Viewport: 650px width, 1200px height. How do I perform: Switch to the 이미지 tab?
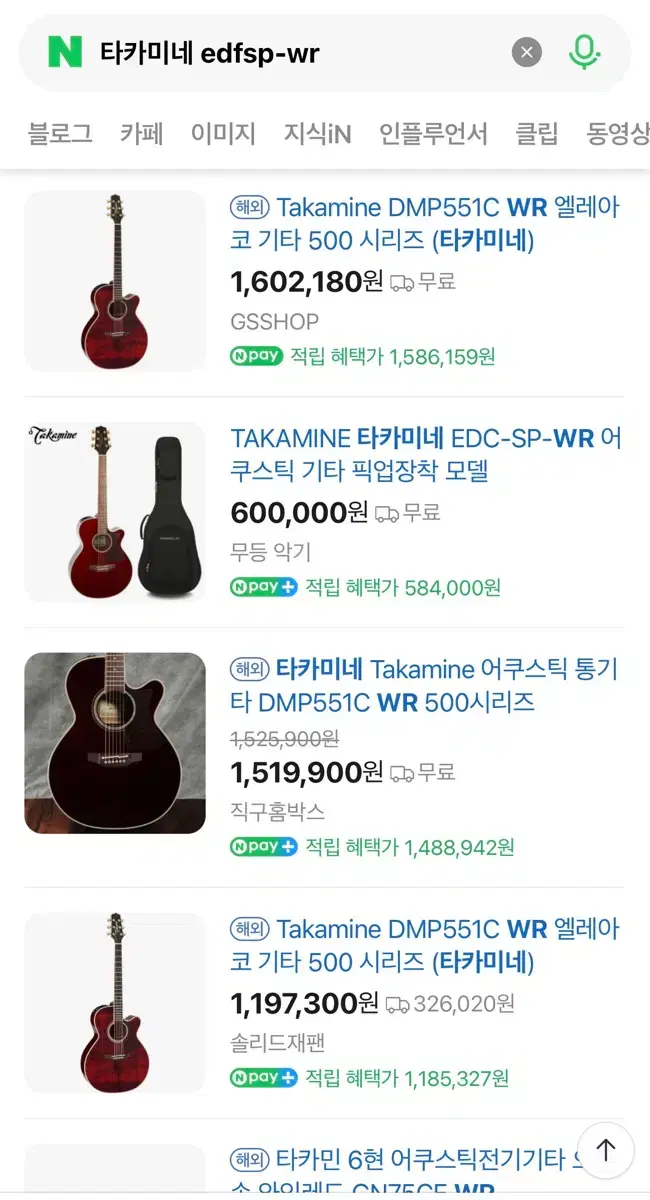click(223, 133)
